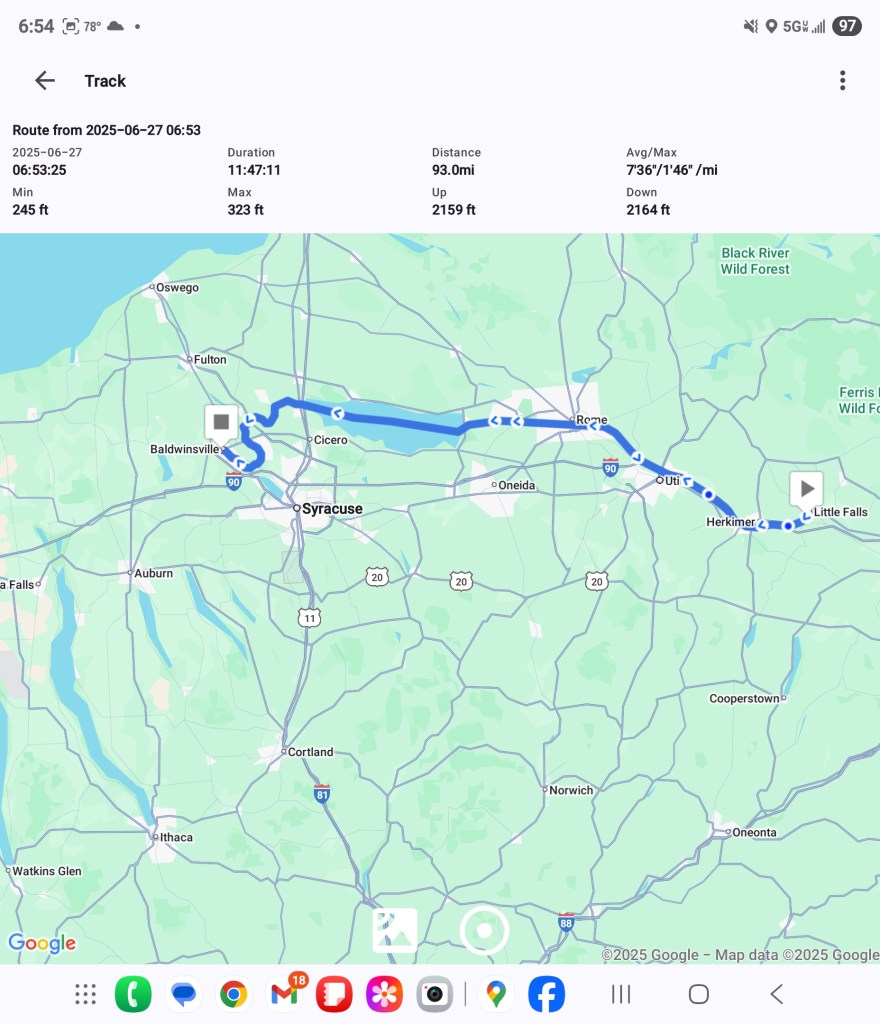Screen dimensions: 880x1024
Task: Open Google Maps from the taskbar
Action: (x=496, y=994)
